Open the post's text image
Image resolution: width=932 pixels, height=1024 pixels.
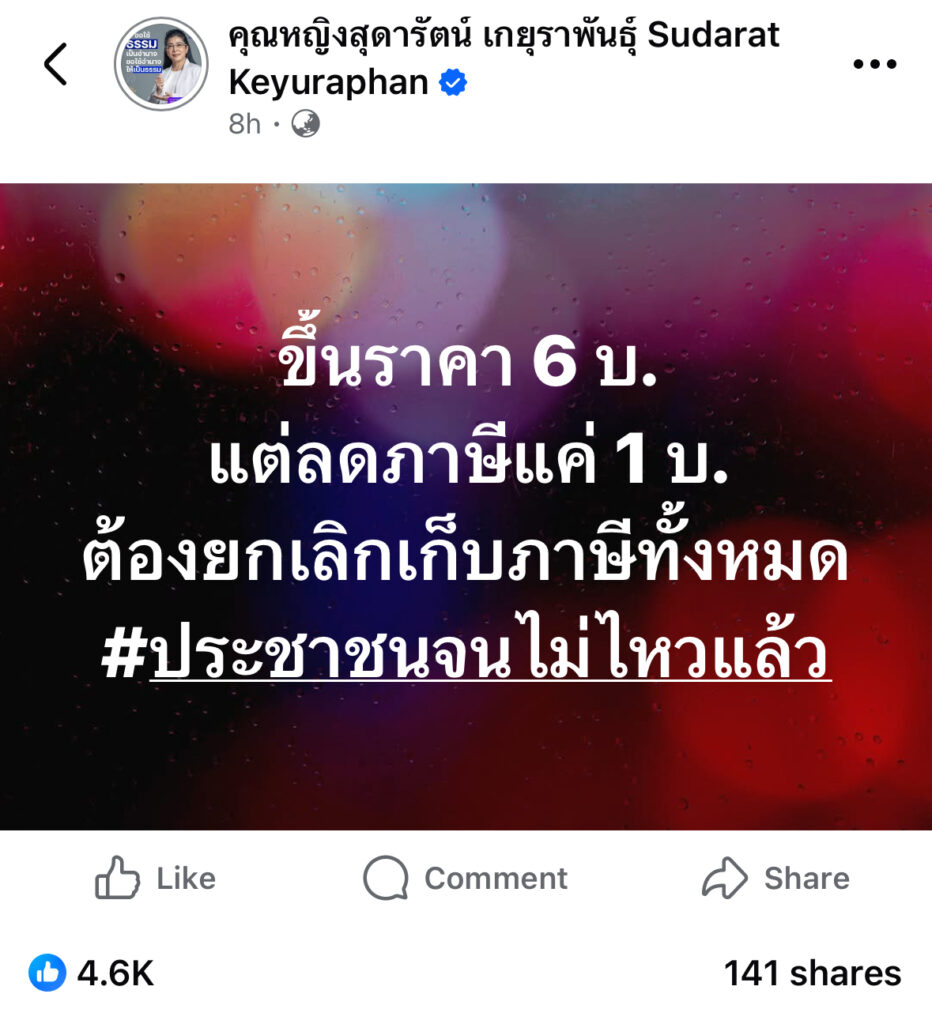[466, 506]
